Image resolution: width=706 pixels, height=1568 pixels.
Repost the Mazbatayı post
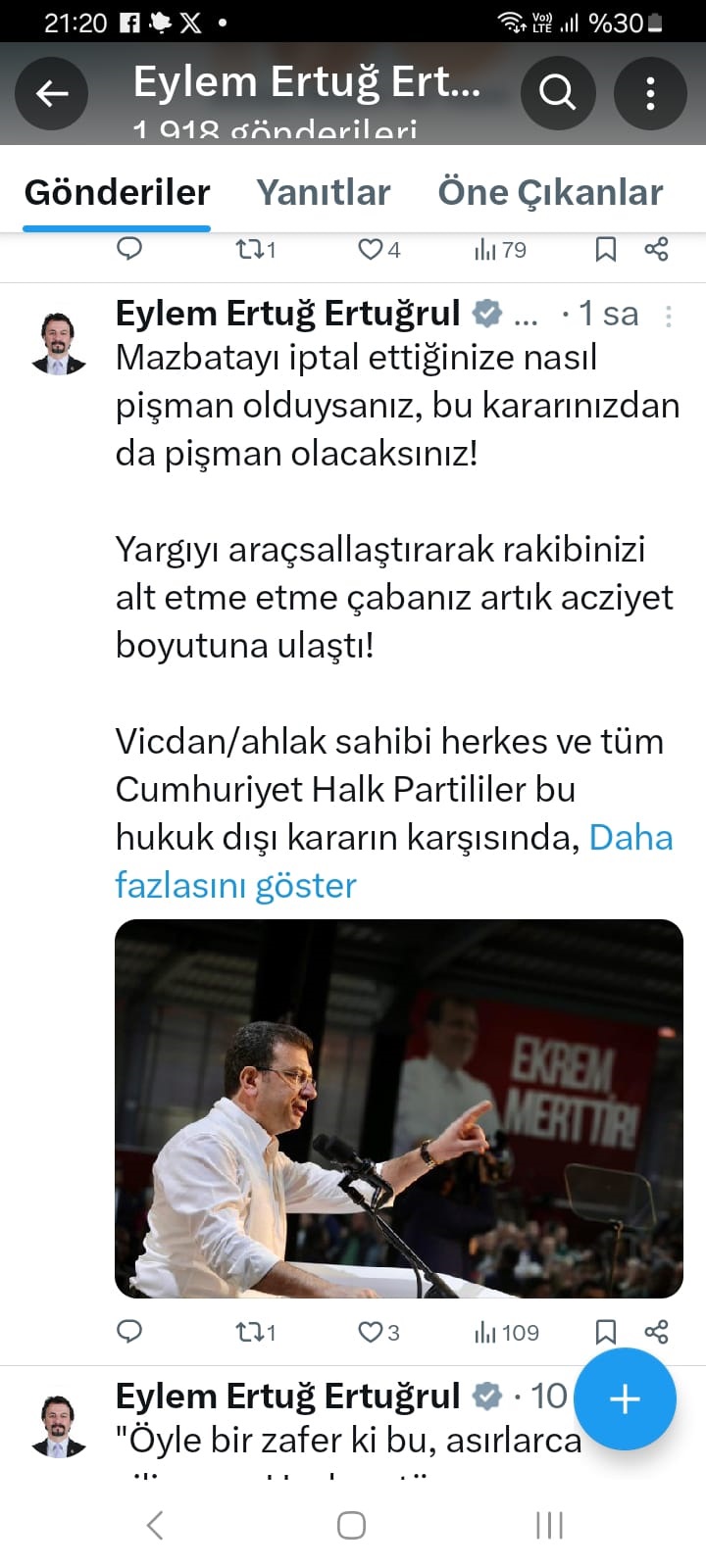click(254, 1332)
